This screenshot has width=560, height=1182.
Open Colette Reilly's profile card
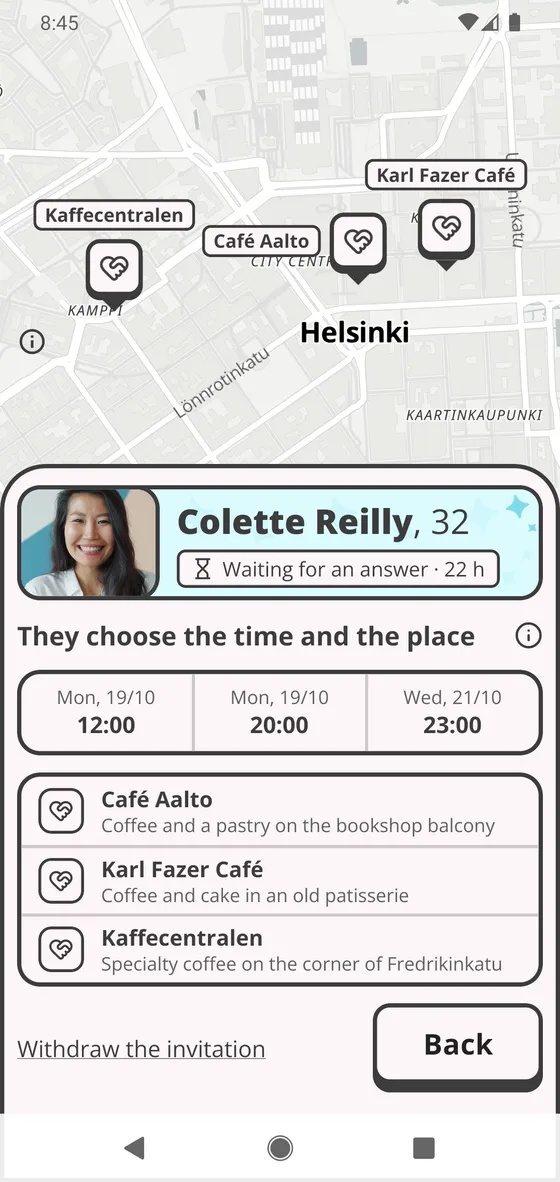point(280,543)
